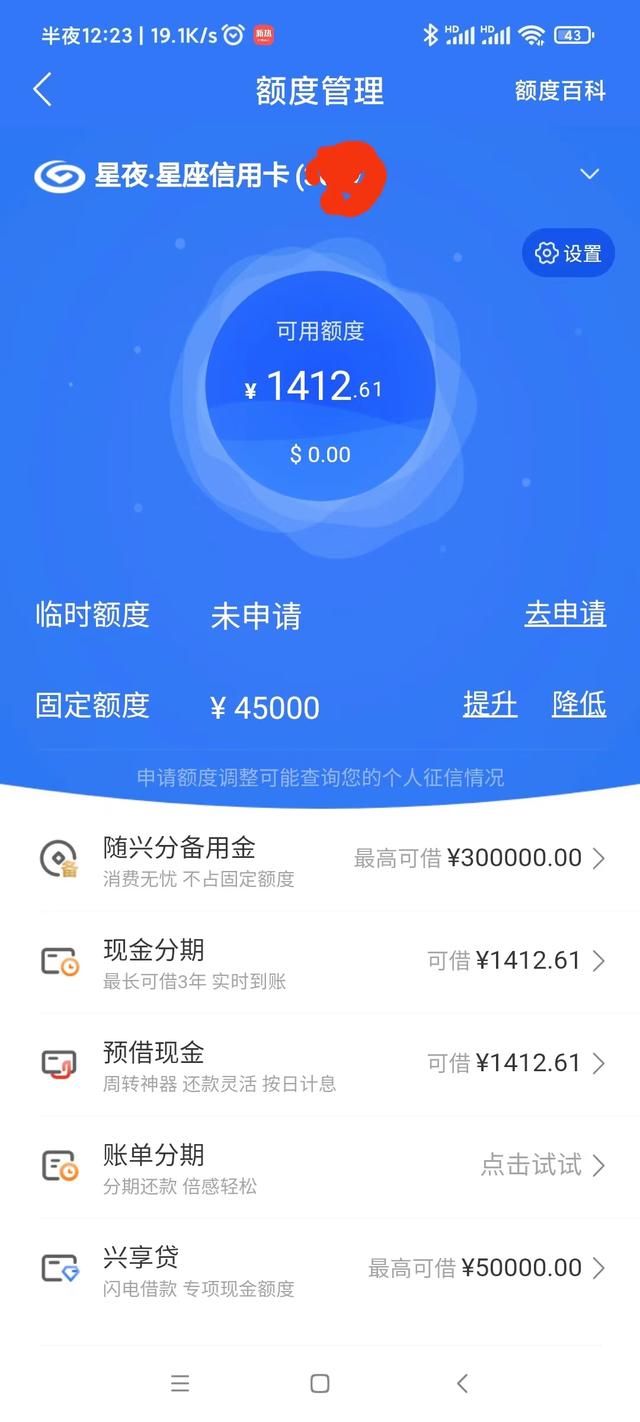The width and height of the screenshot is (640, 1422).
Task: Open the 预借现金 row
Action: 320,1064
